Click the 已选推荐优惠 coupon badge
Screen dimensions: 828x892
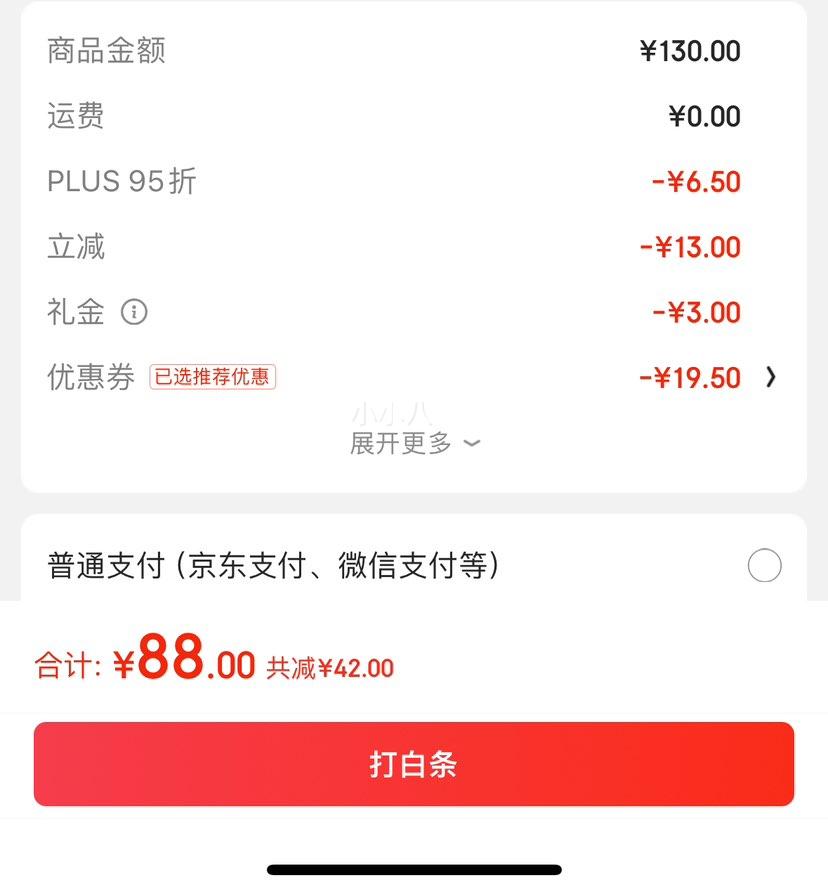pos(212,377)
